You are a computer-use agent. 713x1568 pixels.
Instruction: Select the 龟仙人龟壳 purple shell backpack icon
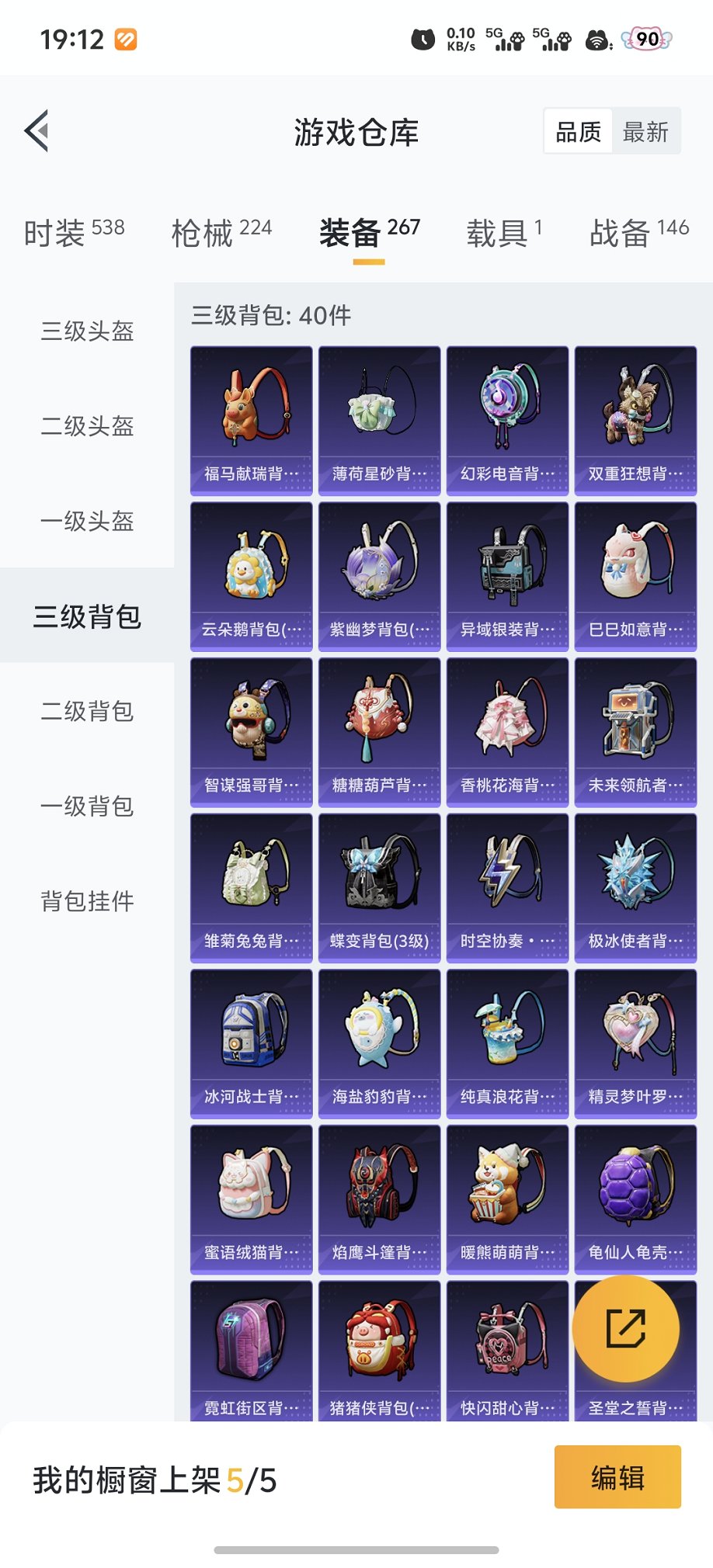pyautogui.click(x=635, y=1184)
